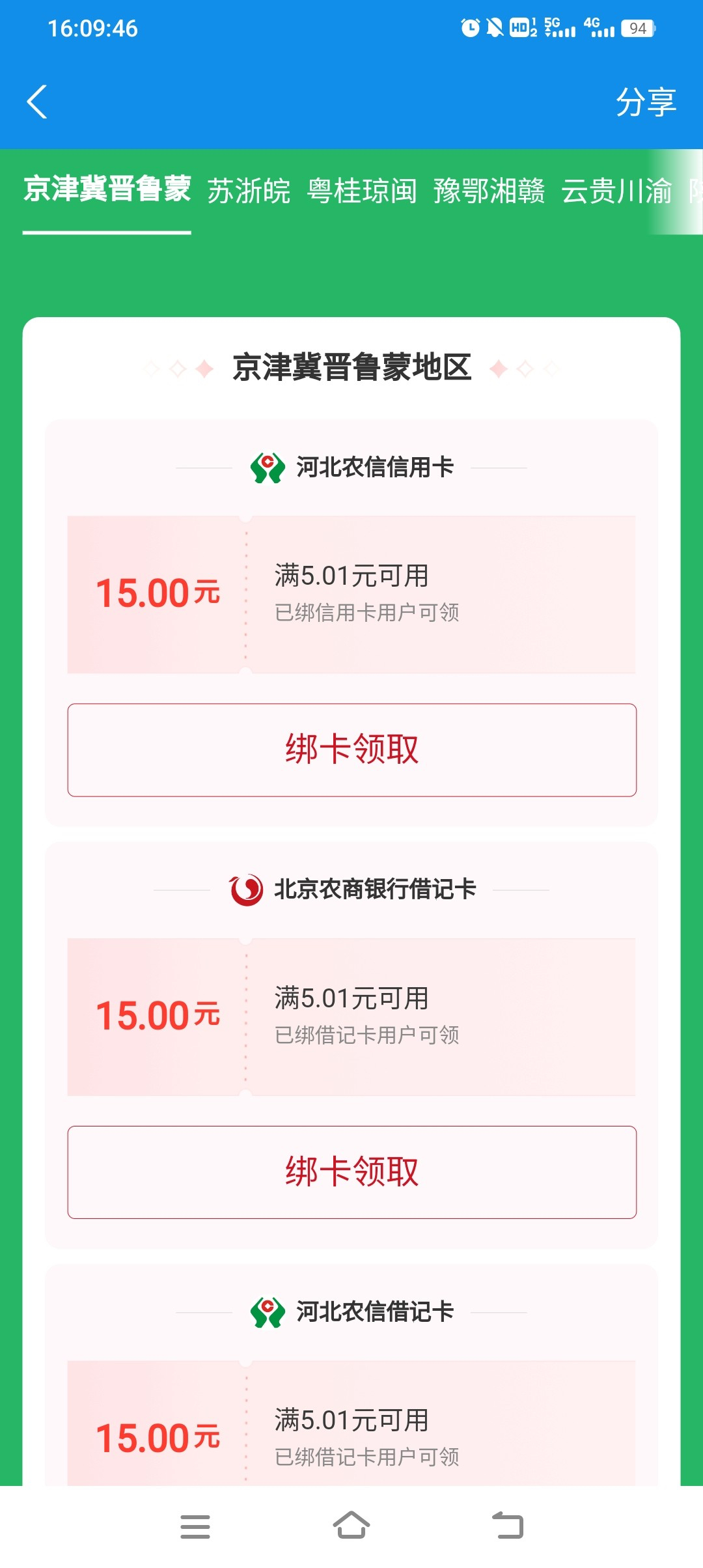Select the 京津冀晋鲁蒙 region tab

[x=107, y=189]
